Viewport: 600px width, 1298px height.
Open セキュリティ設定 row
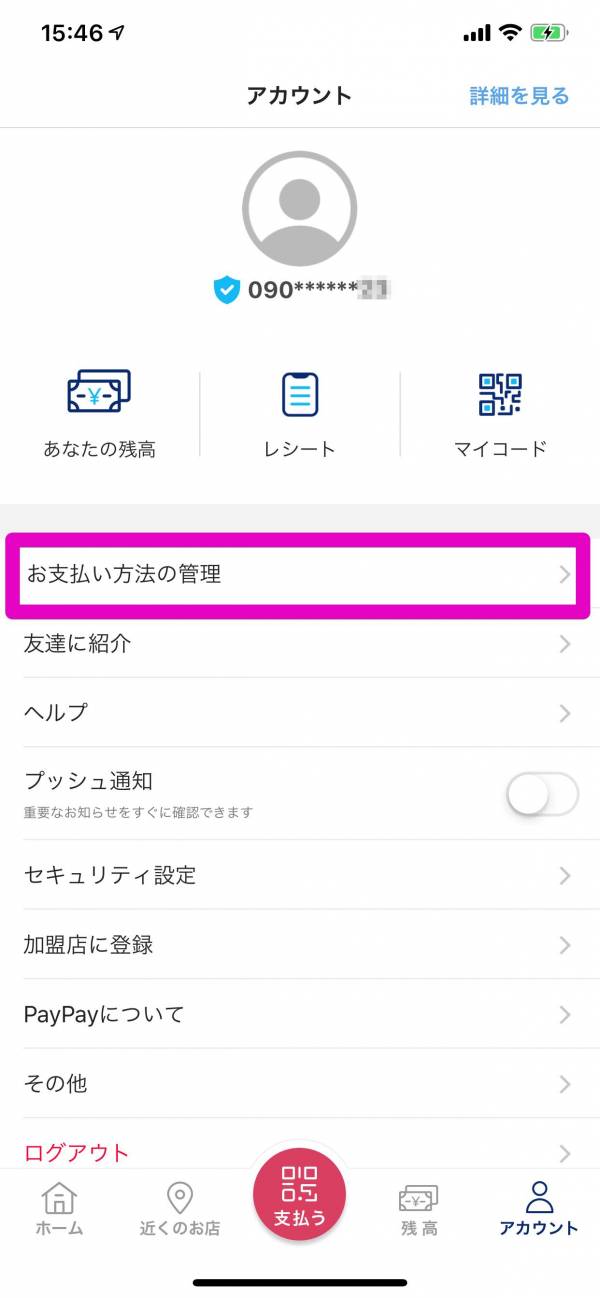[299, 875]
